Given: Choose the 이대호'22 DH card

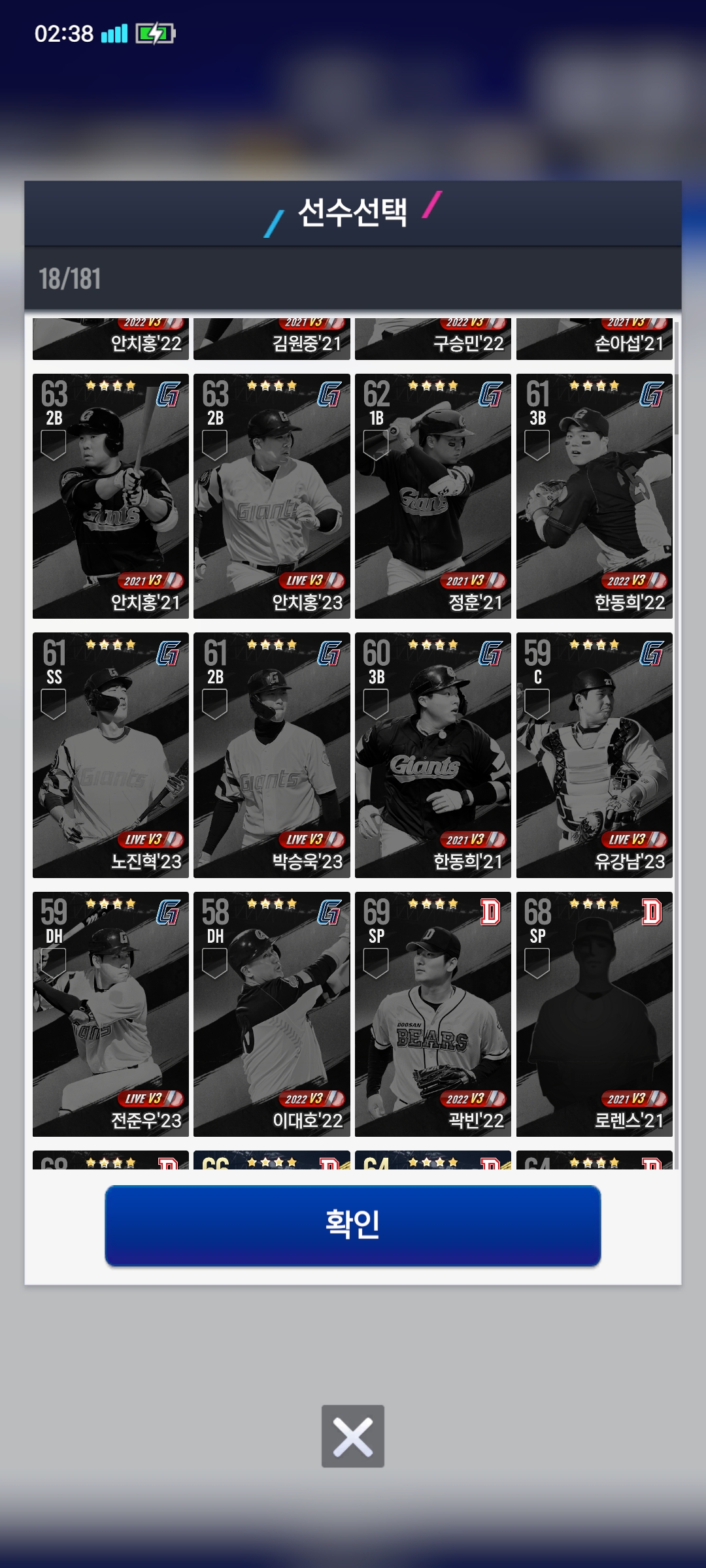Looking at the screenshot, I should pyautogui.click(x=272, y=1014).
